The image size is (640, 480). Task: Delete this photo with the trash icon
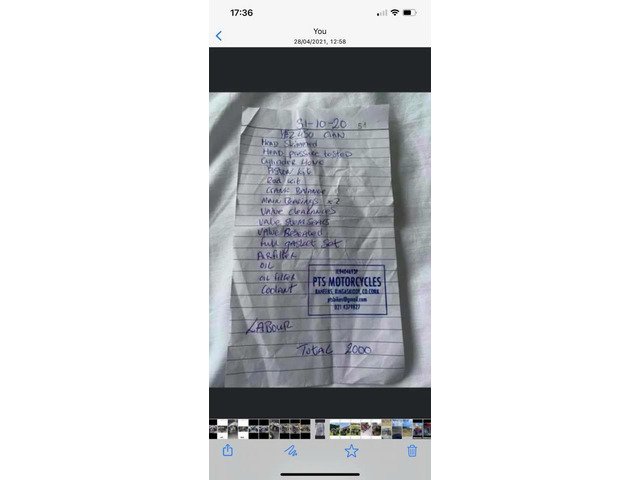tap(412, 451)
